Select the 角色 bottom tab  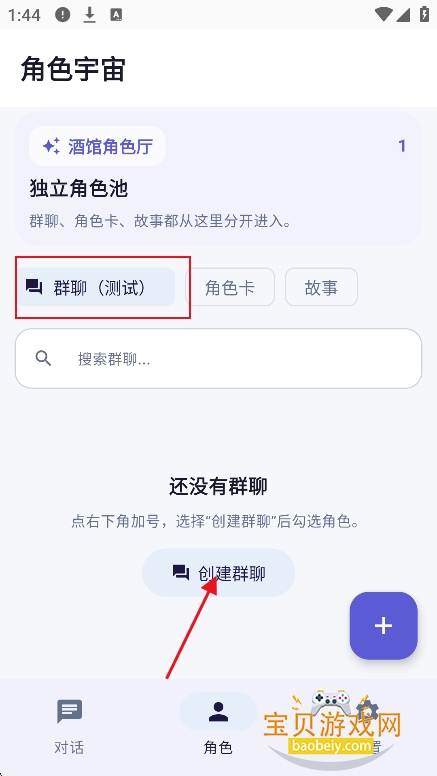click(x=218, y=726)
